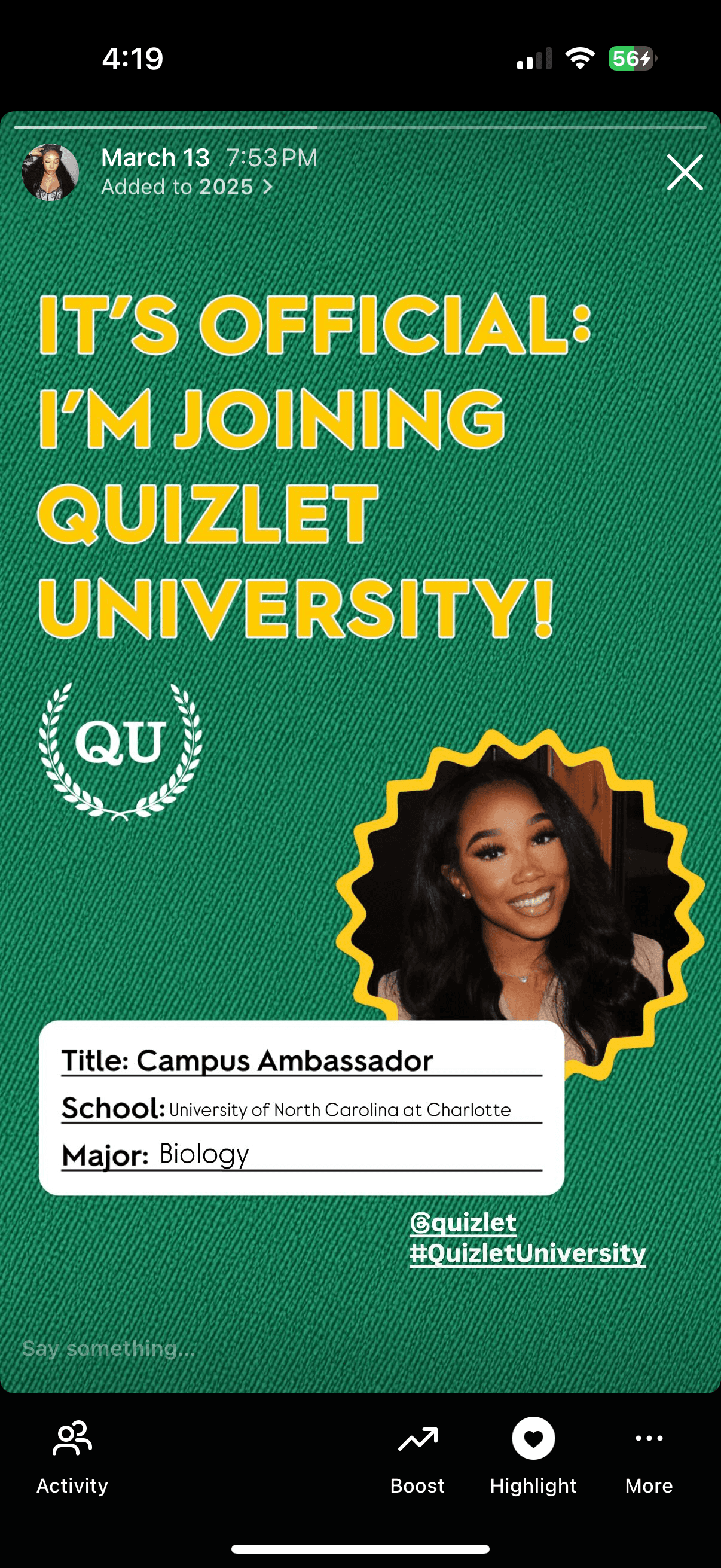This screenshot has height=1568, width=721.
Task: Close the story viewer
Action: point(685,172)
